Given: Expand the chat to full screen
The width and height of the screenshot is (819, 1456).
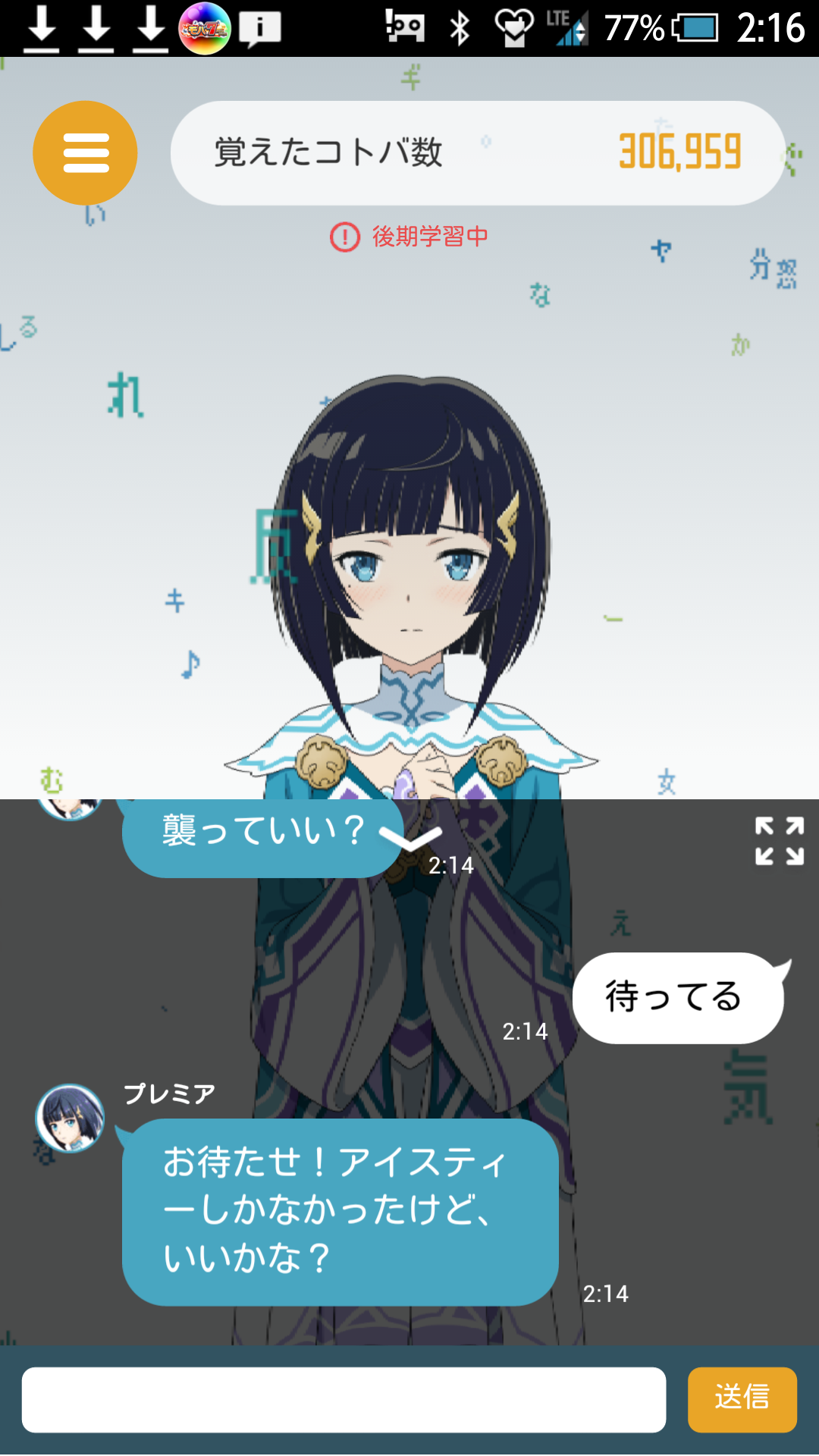Looking at the screenshot, I should click(x=779, y=841).
